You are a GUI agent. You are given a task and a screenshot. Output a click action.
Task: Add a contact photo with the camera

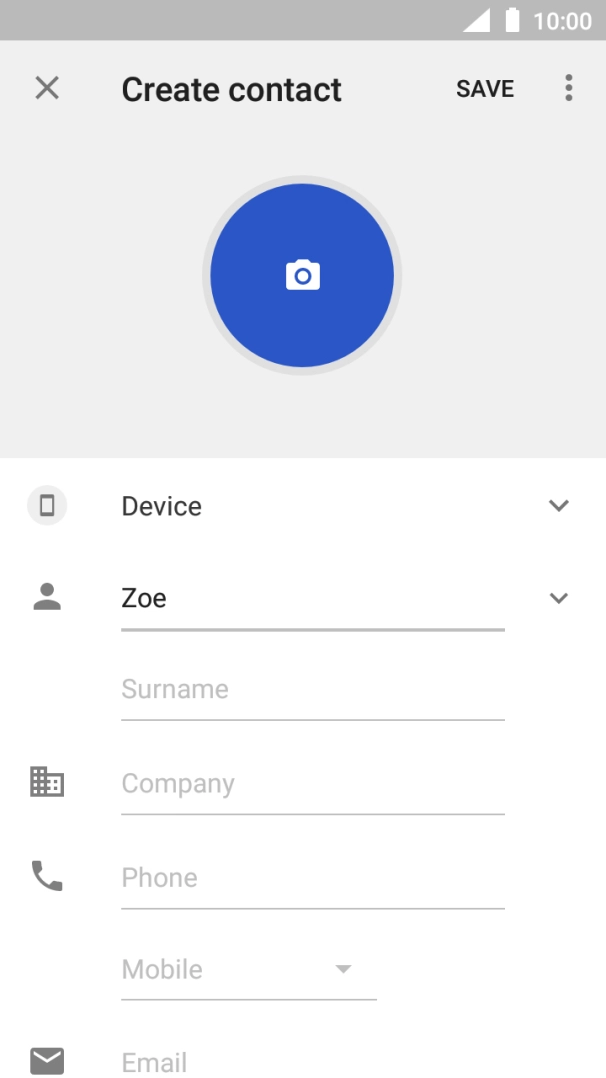(302, 275)
